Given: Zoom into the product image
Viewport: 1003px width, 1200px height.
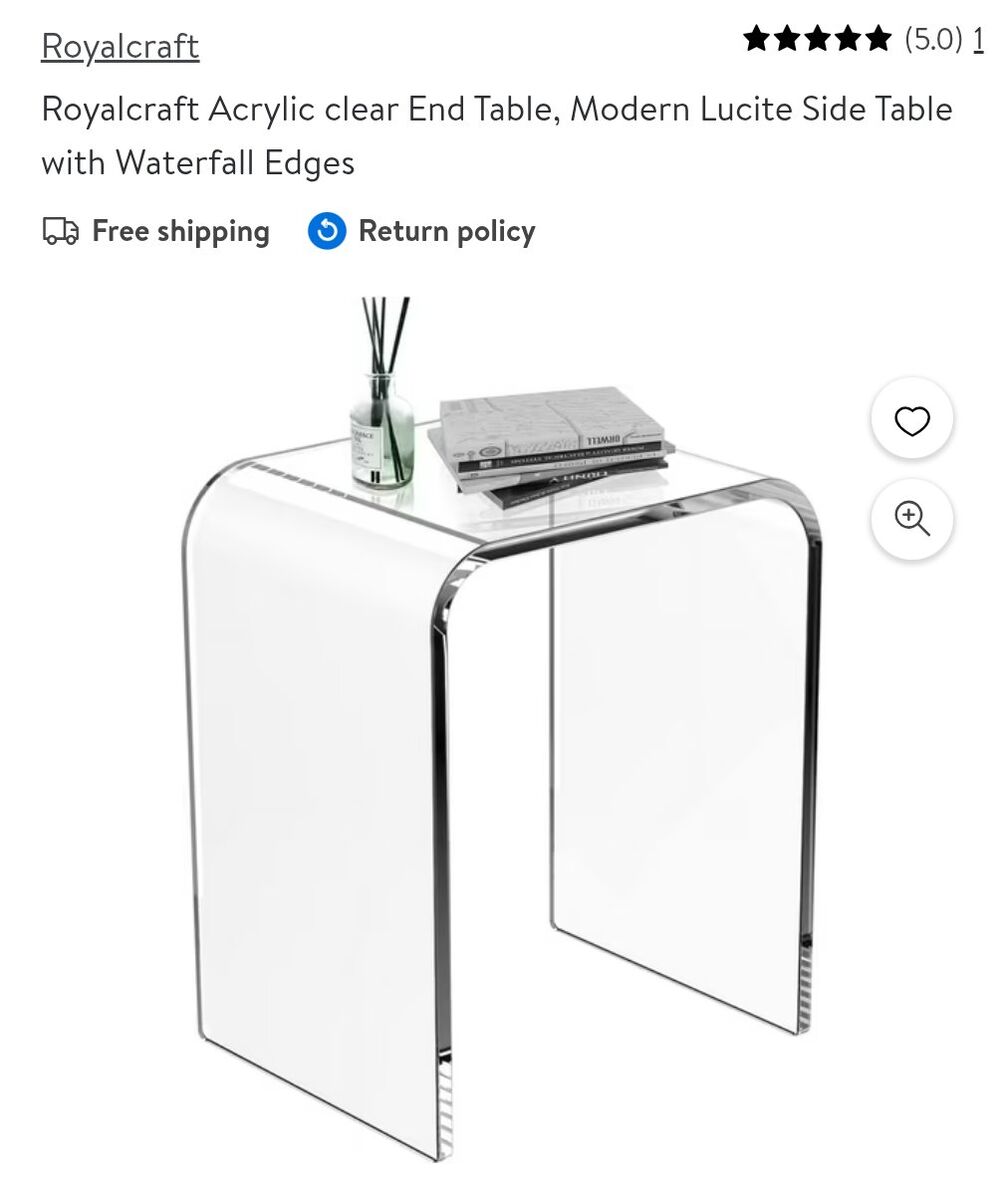Looking at the screenshot, I should point(911,519).
